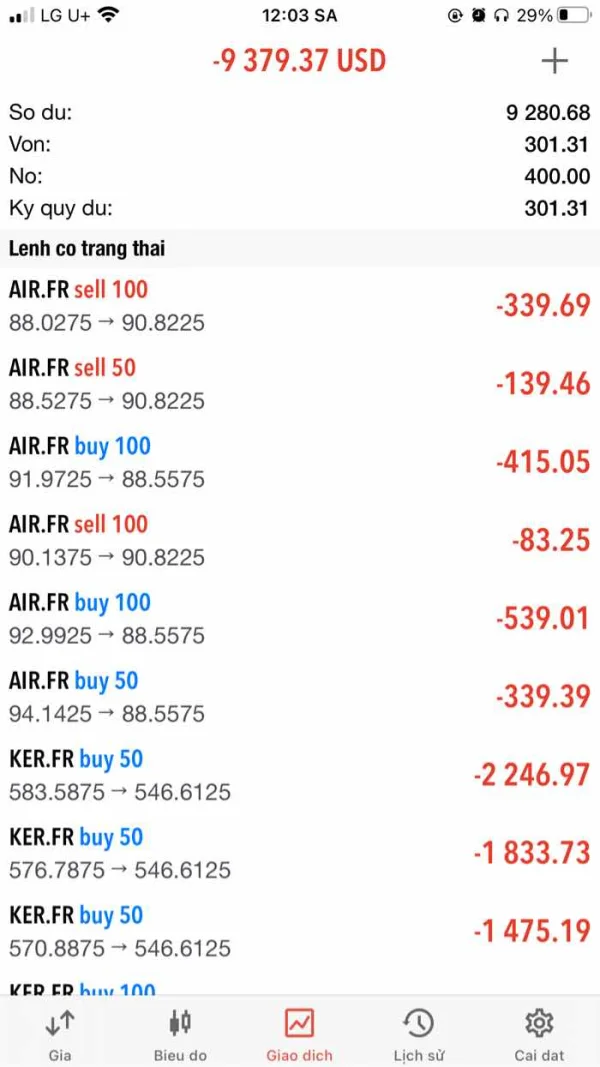The width and height of the screenshot is (600, 1067).
Task: Tap KER.FR buy 50 position opened at 570.8875
Action: click(x=300, y=931)
